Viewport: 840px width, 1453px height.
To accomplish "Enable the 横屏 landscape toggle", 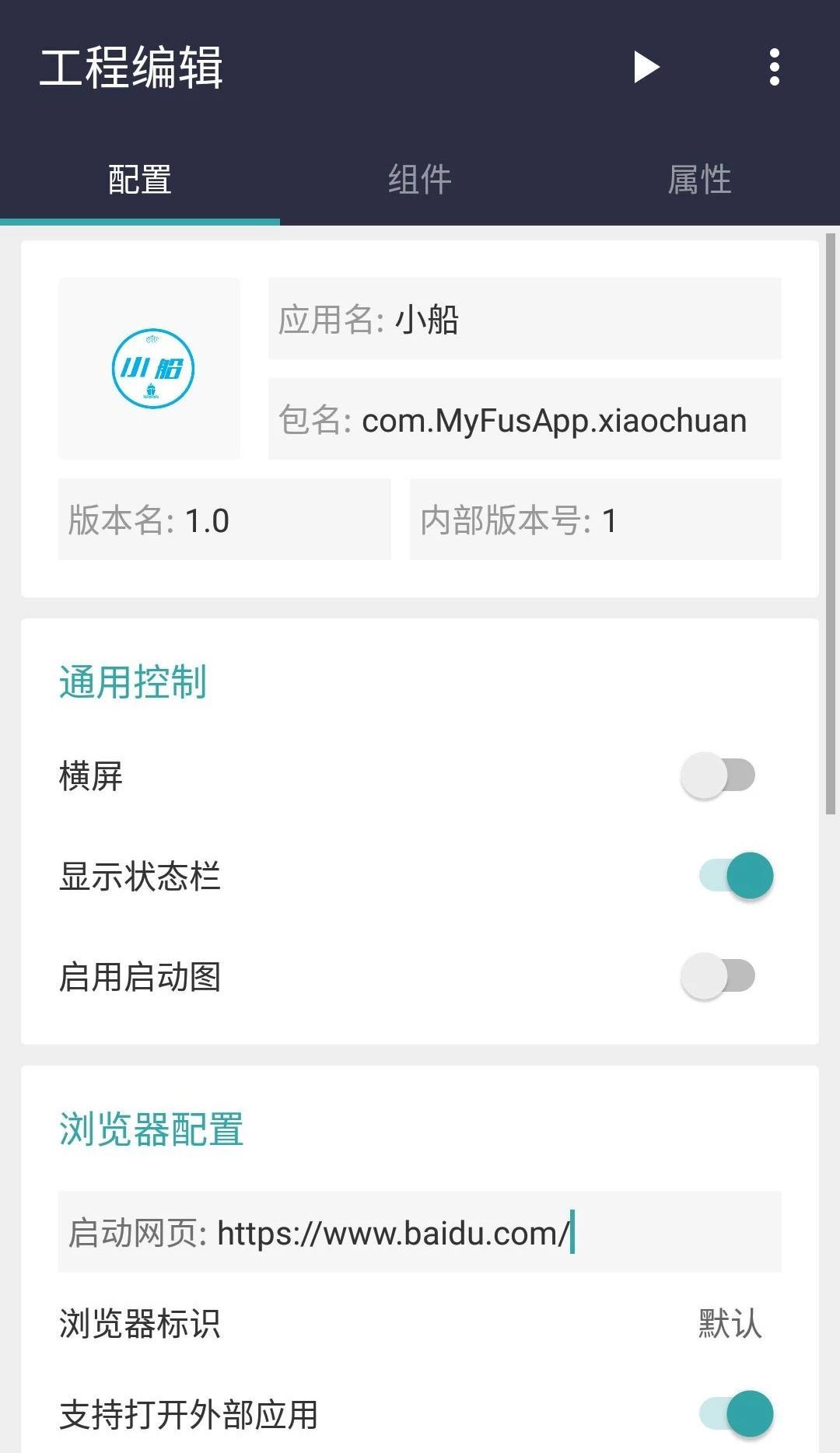I will [x=719, y=774].
